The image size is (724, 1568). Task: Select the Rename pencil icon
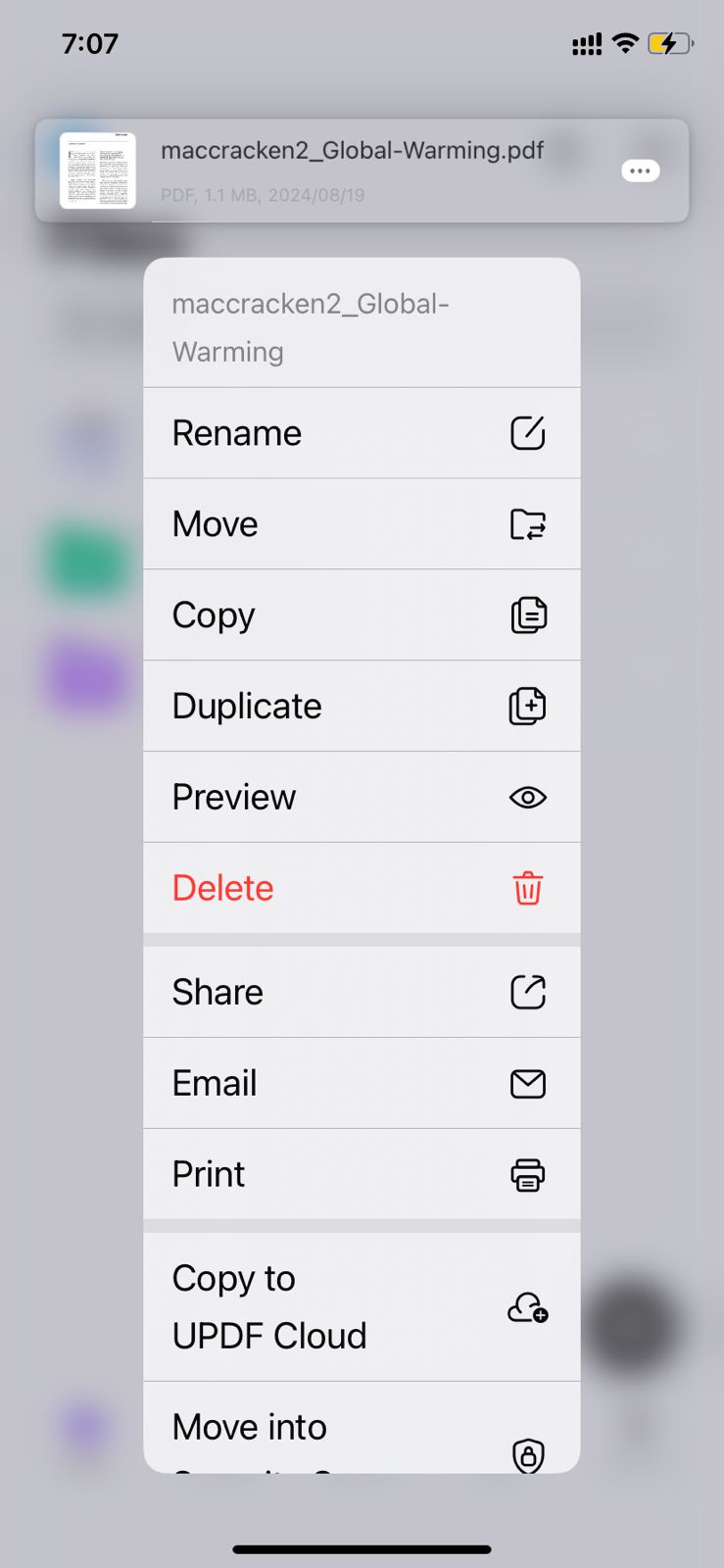(527, 432)
